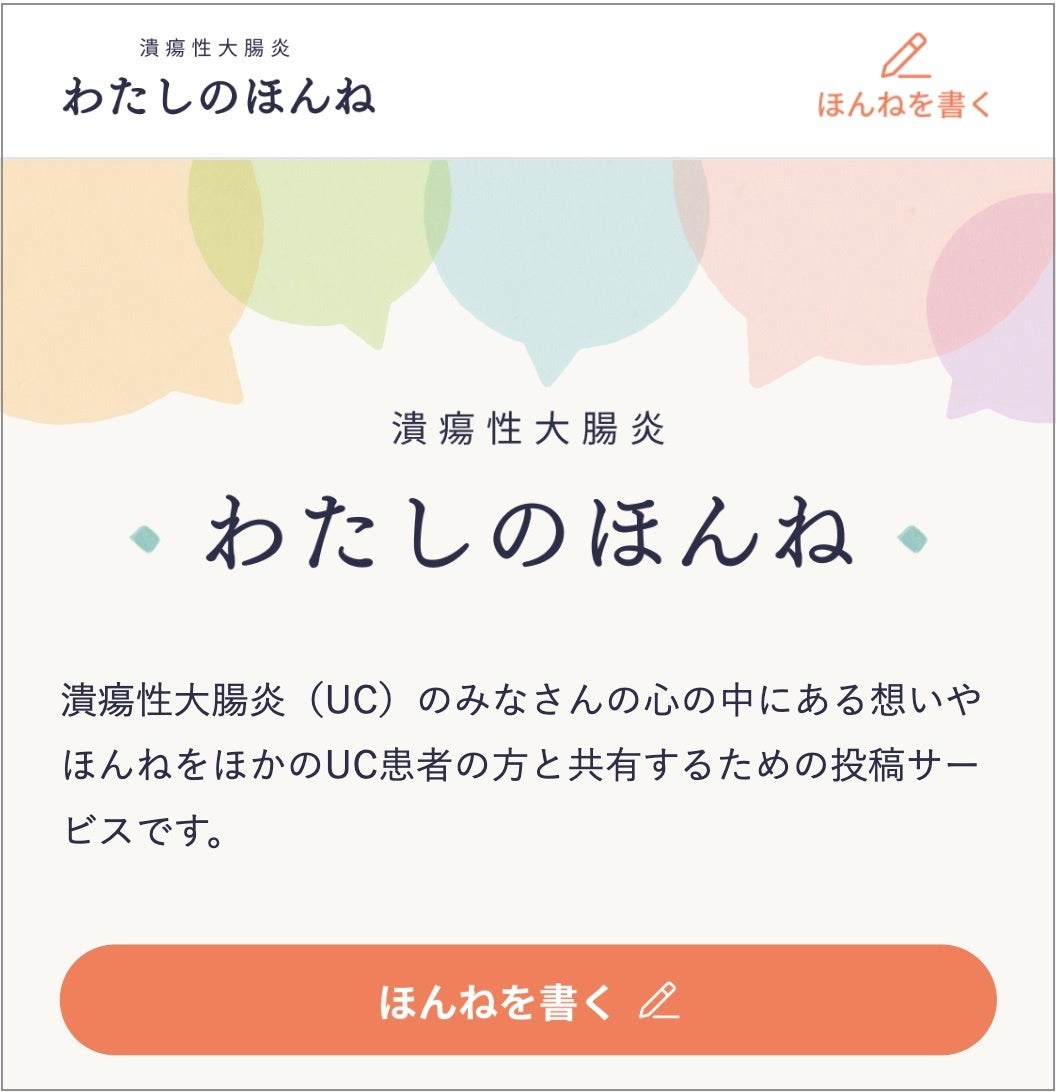Tap the large orange ほんねを書く button
This screenshot has height=1092, width=1056.
point(528,1000)
